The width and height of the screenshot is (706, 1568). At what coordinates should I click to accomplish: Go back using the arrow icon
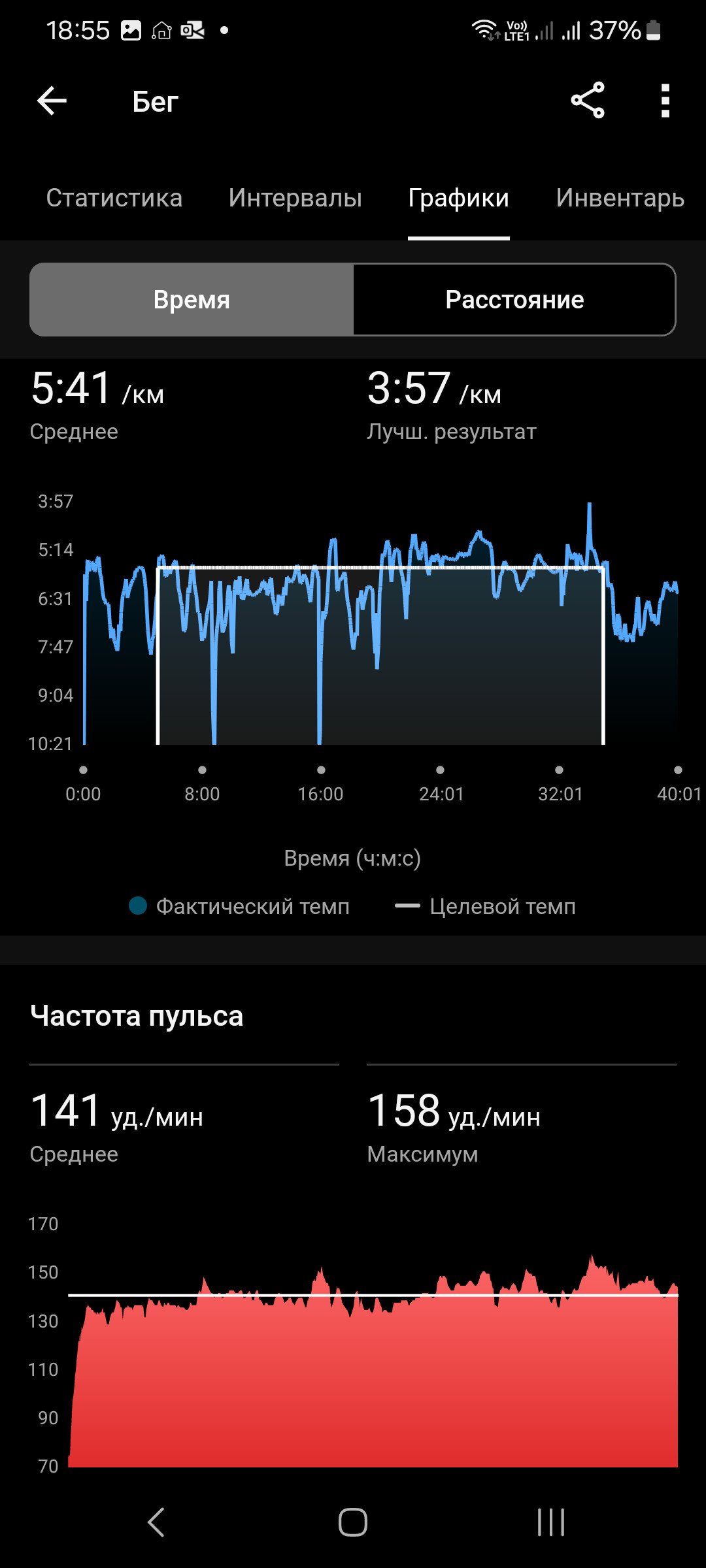(52, 101)
